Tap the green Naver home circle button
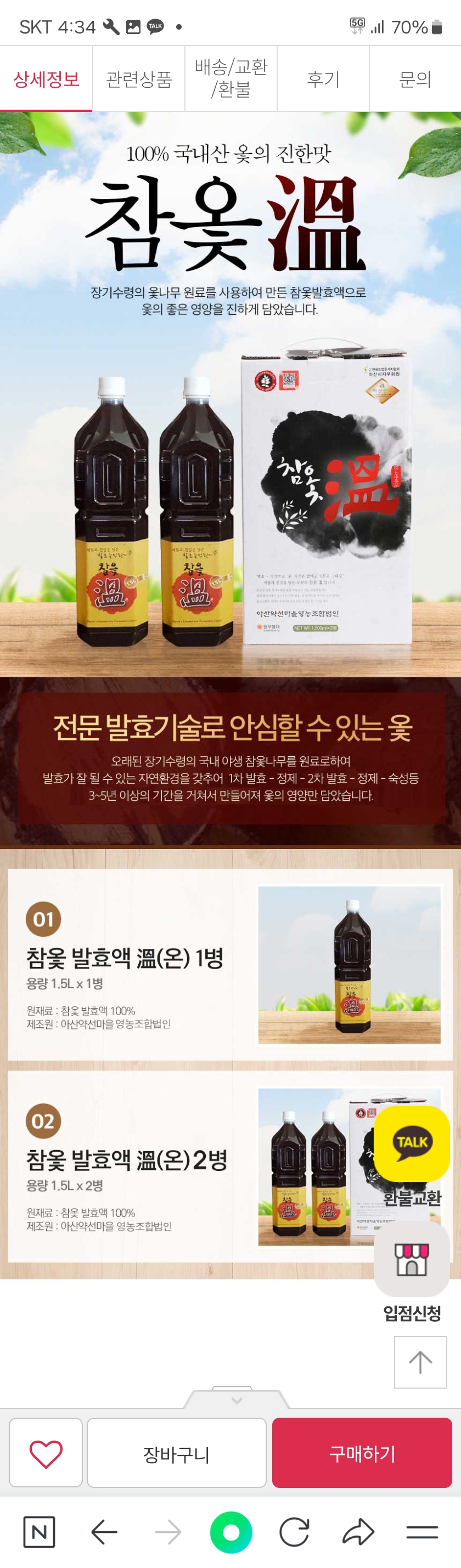The height and width of the screenshot is (1568, 461). tap(231, 1531)
